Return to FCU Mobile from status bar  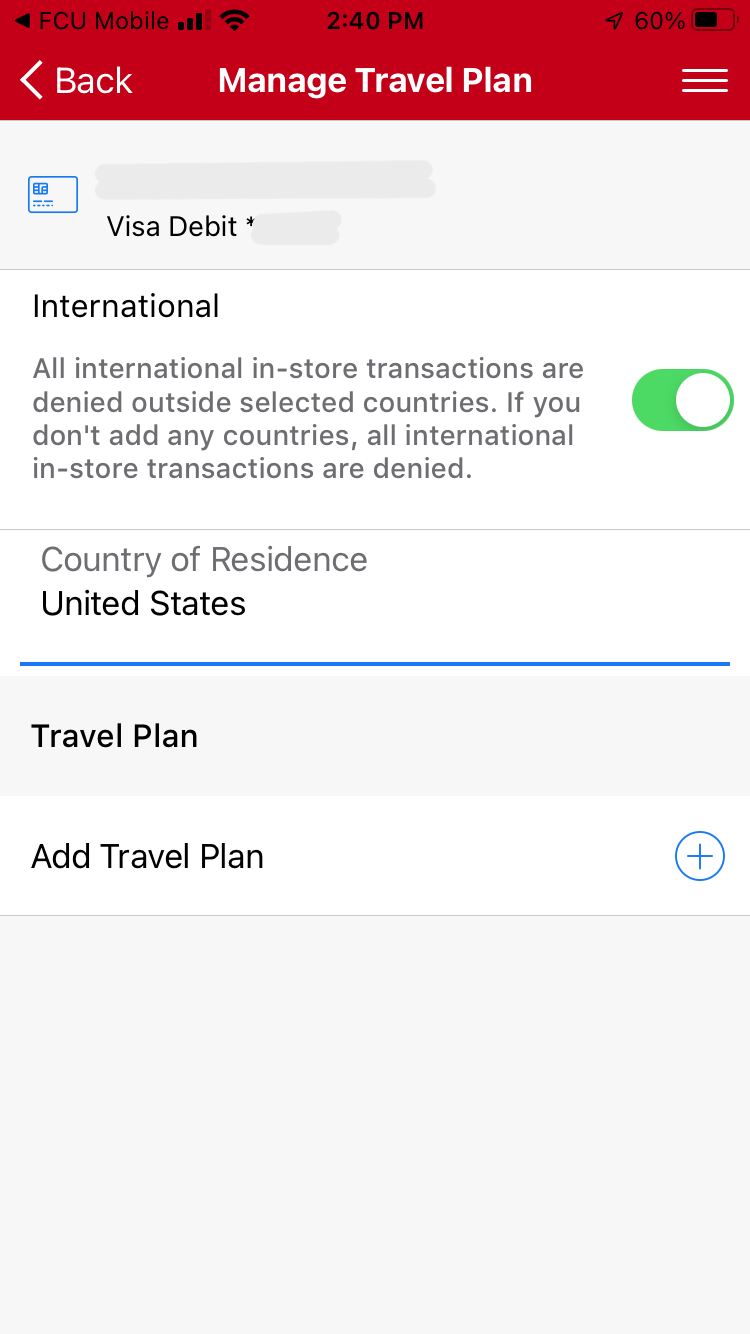[92, 20]
